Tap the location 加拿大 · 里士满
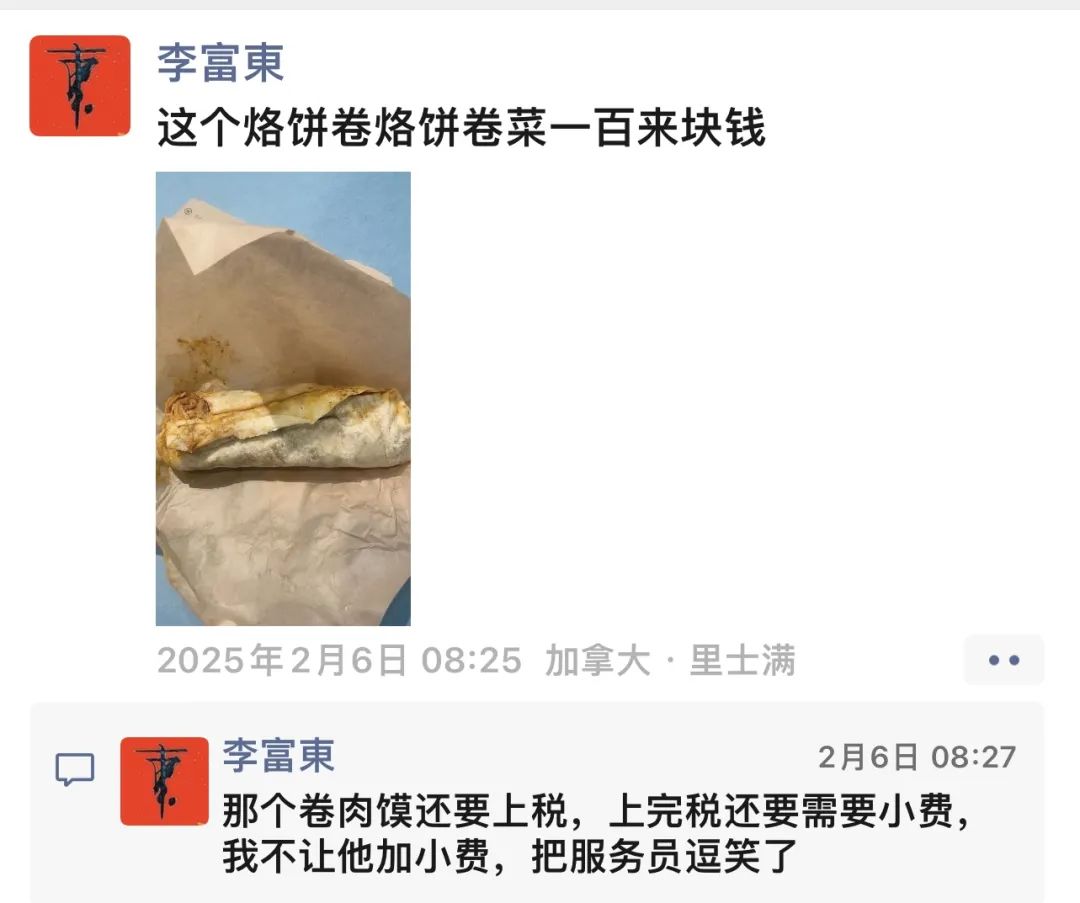The width and height of the screenshot is (1080, 903). pos(670,661)
